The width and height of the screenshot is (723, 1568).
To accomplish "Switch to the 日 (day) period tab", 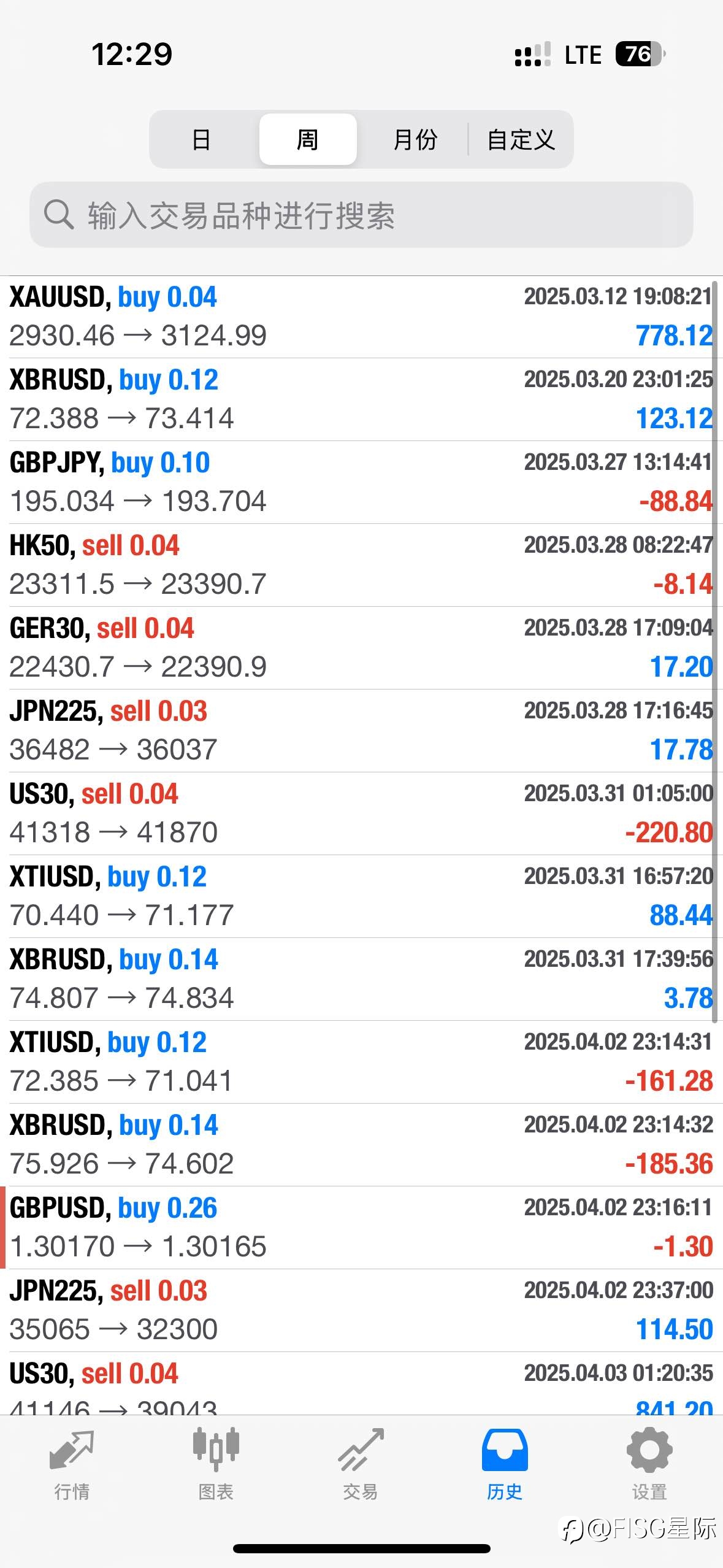I will point(202,139).
